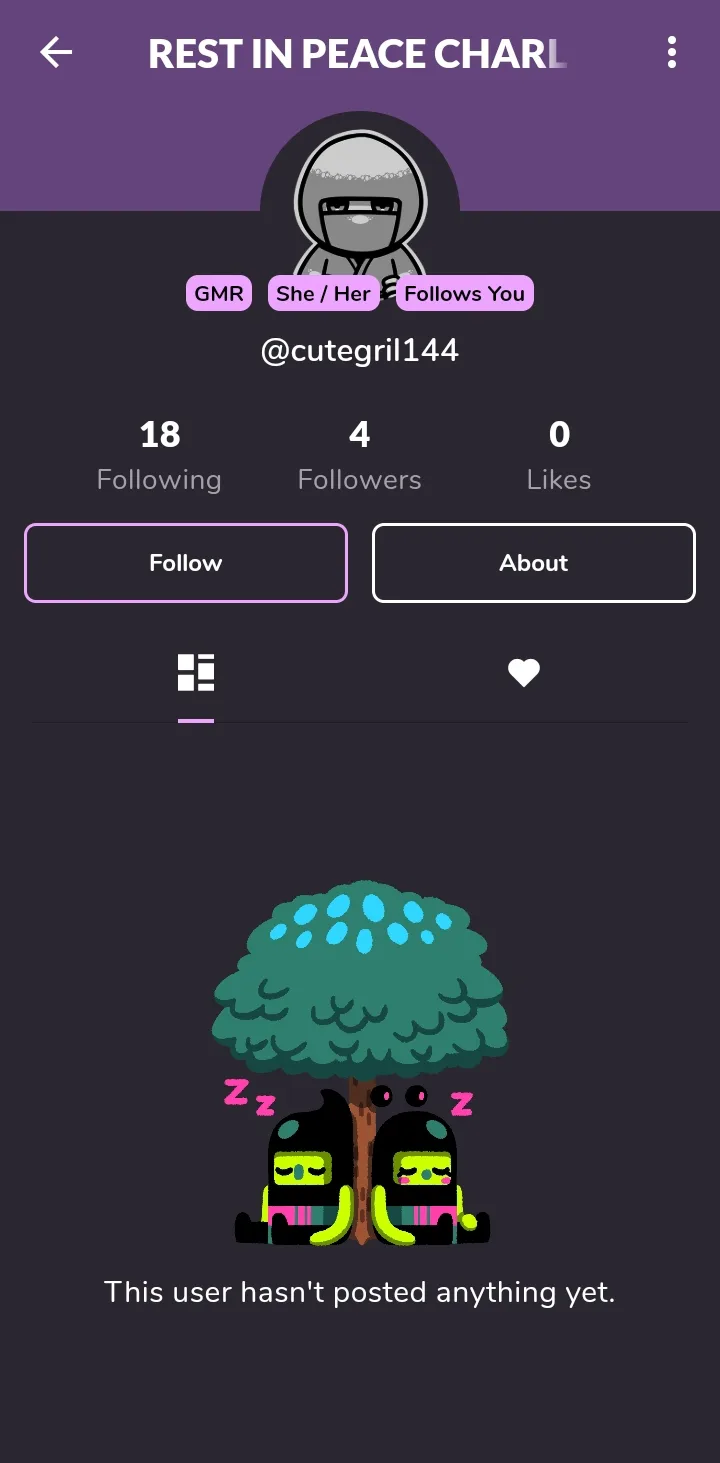
Task: Switch to the posts grid tab
Action: pyautogui.click(x=196, y=673)
